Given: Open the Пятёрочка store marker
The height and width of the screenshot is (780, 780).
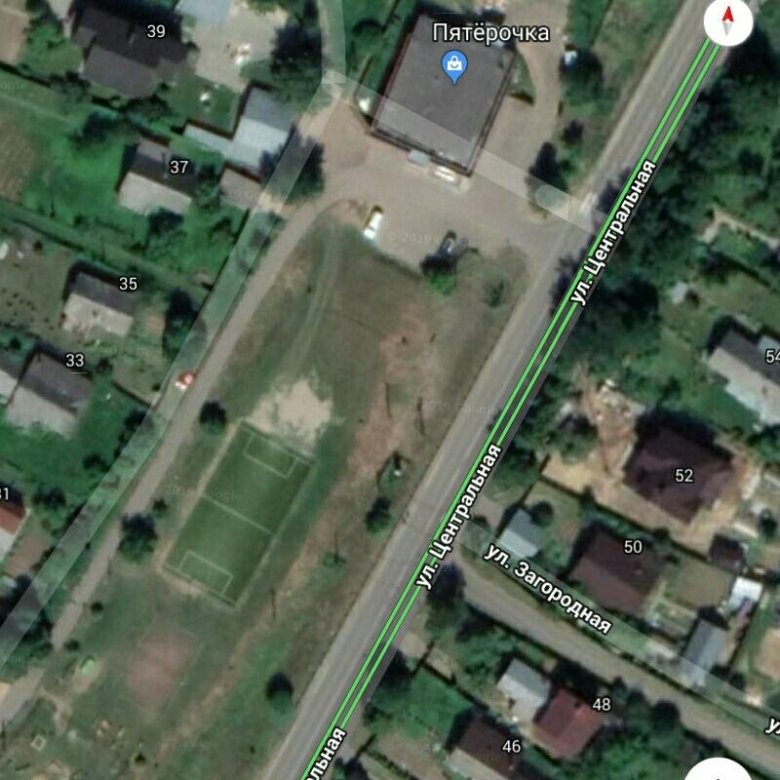Looking at the screenshot, I should point(454,67).
